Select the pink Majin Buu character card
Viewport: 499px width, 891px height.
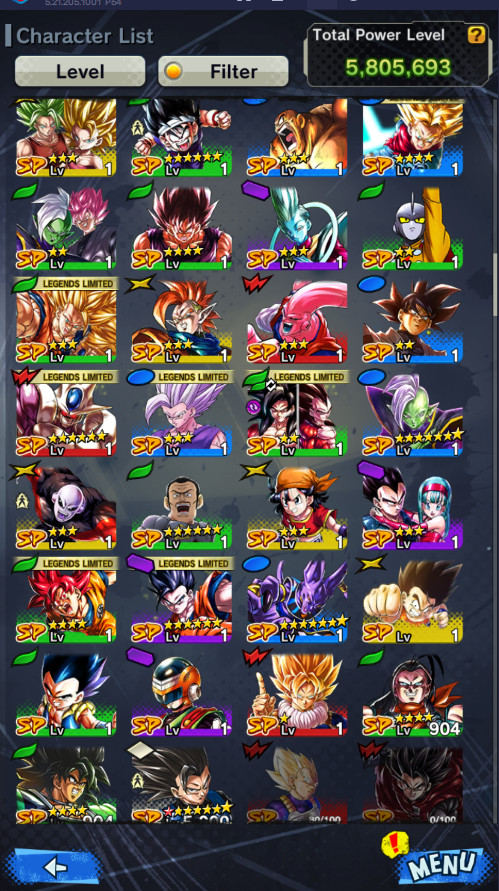tap(297, 322)
